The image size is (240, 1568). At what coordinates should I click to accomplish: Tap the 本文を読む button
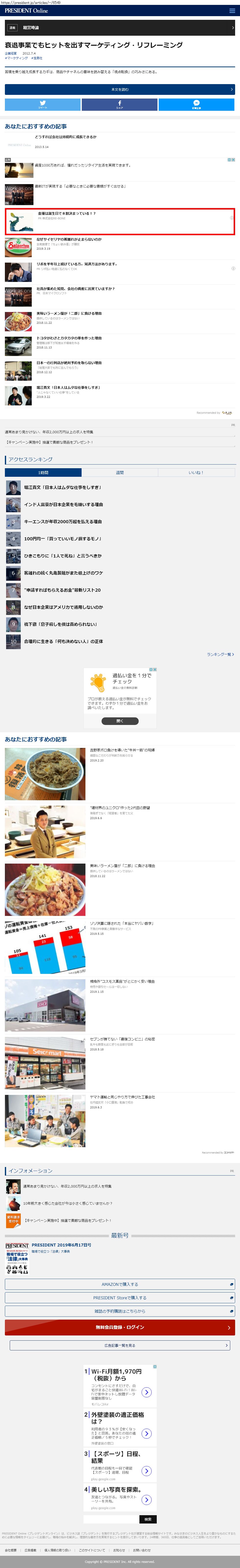(120, 89)
